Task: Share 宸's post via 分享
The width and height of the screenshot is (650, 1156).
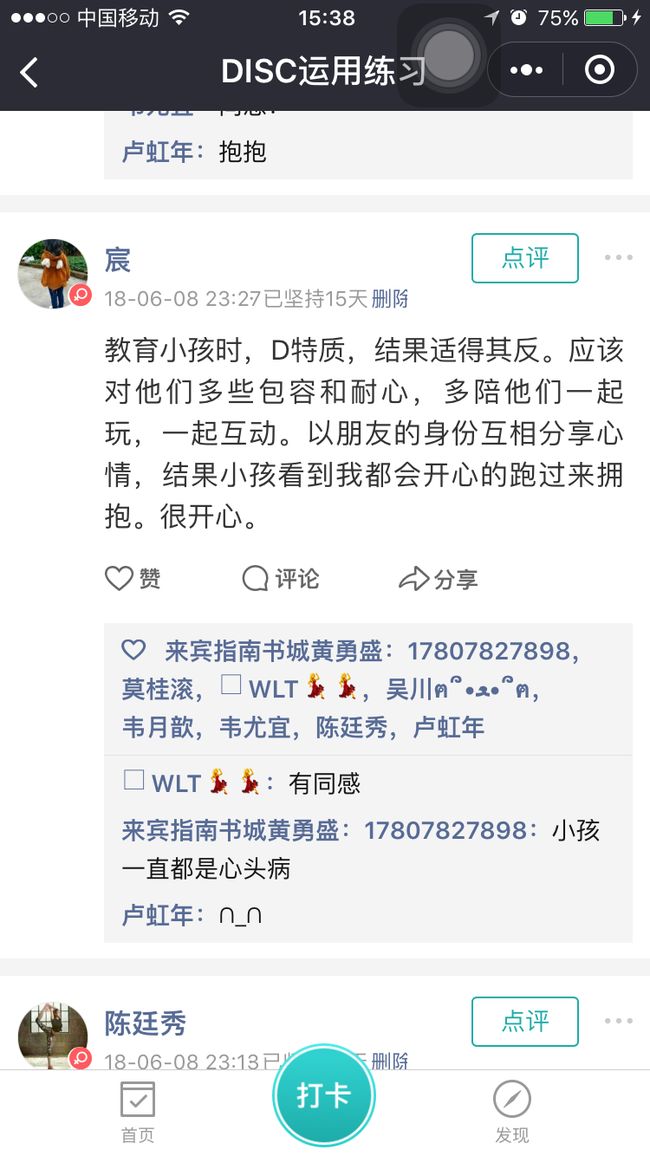Action: coord(438,579)
